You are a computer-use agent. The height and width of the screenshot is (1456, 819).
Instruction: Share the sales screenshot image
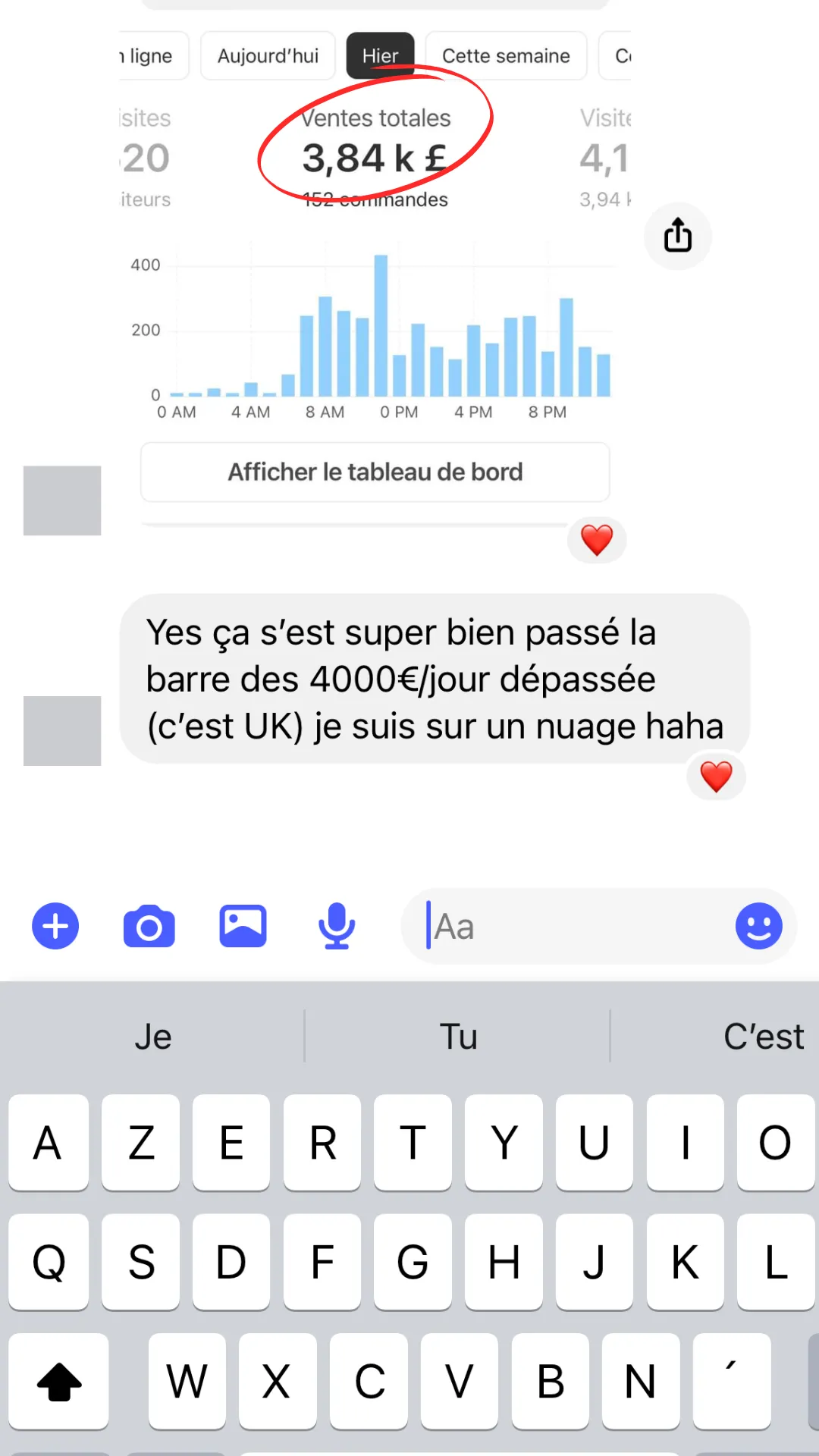(677, 236)
